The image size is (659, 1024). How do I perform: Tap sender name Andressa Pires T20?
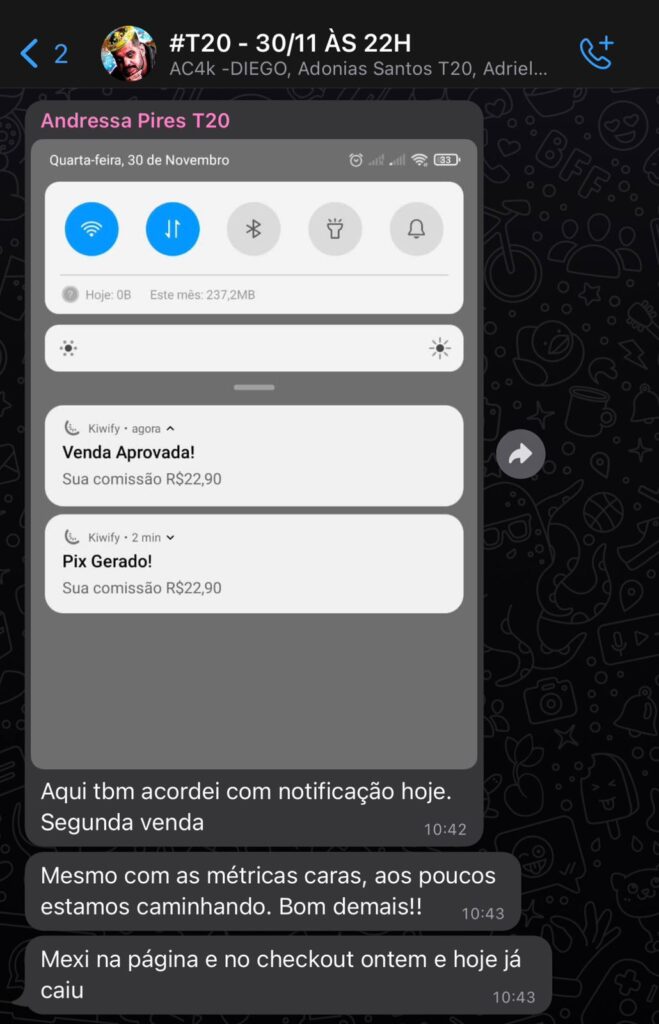click(135, 121)
